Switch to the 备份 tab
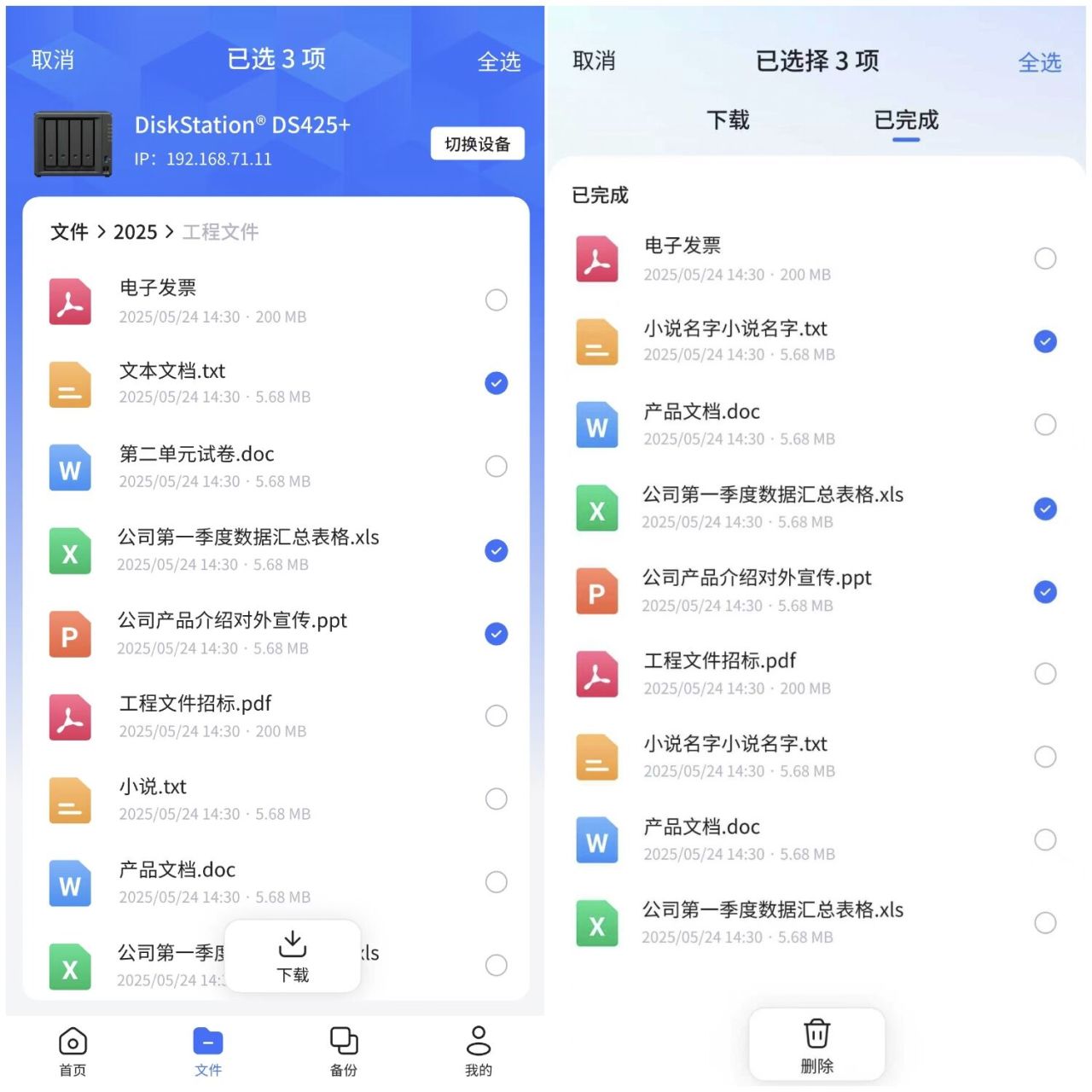1092x1092 pixels. point(343,1051)
